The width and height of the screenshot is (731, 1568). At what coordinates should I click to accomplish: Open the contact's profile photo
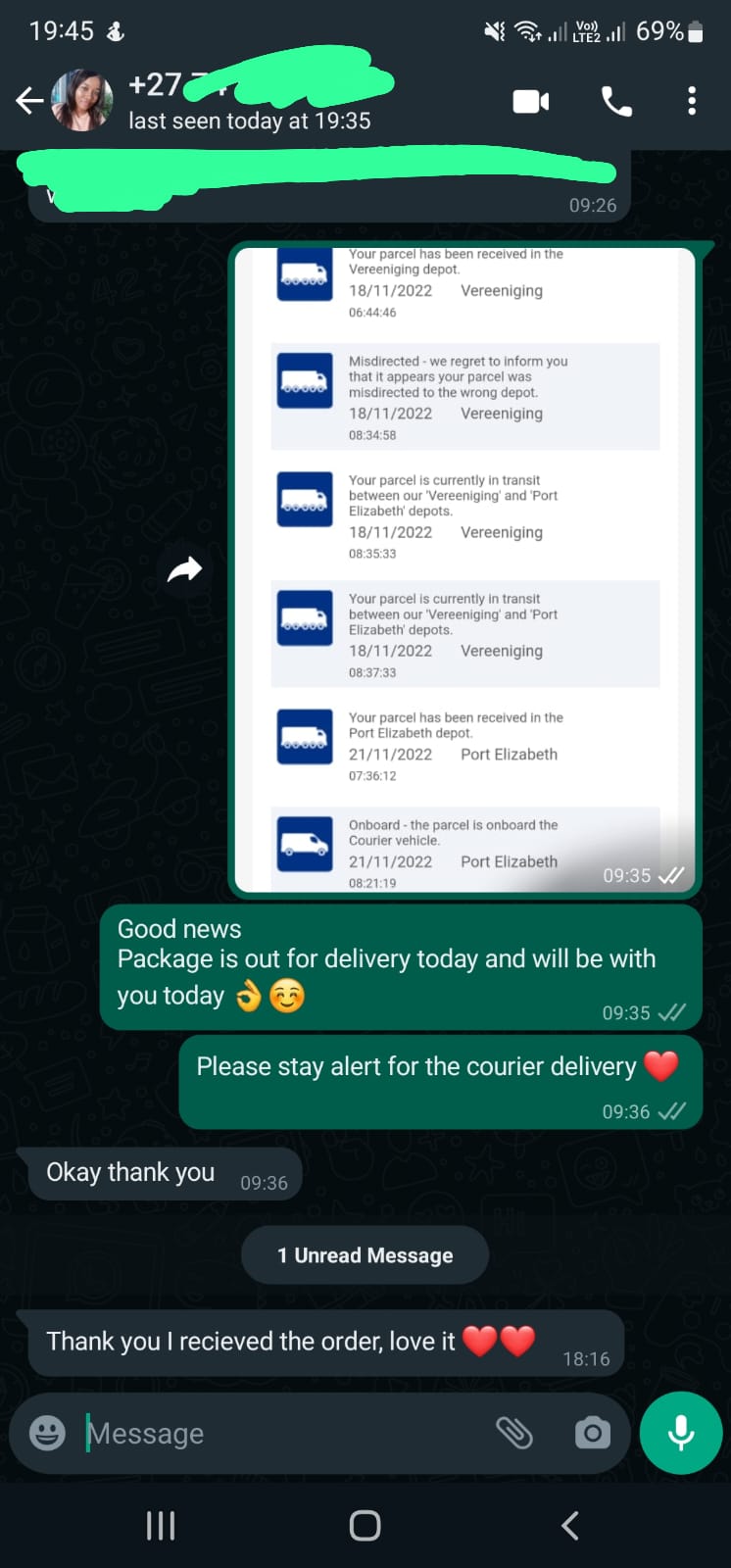tap(81, 100)
